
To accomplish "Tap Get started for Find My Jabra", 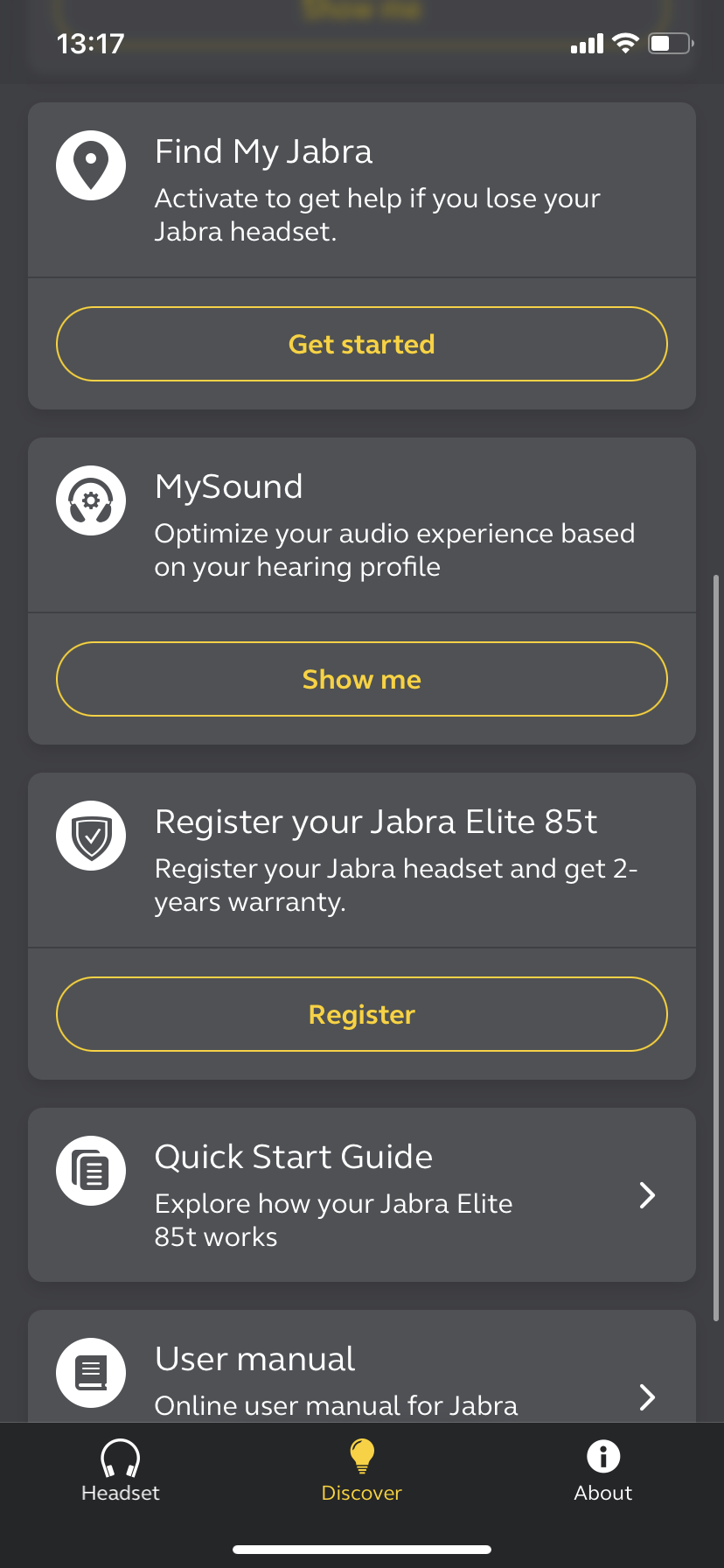I will tap(362, 344).
